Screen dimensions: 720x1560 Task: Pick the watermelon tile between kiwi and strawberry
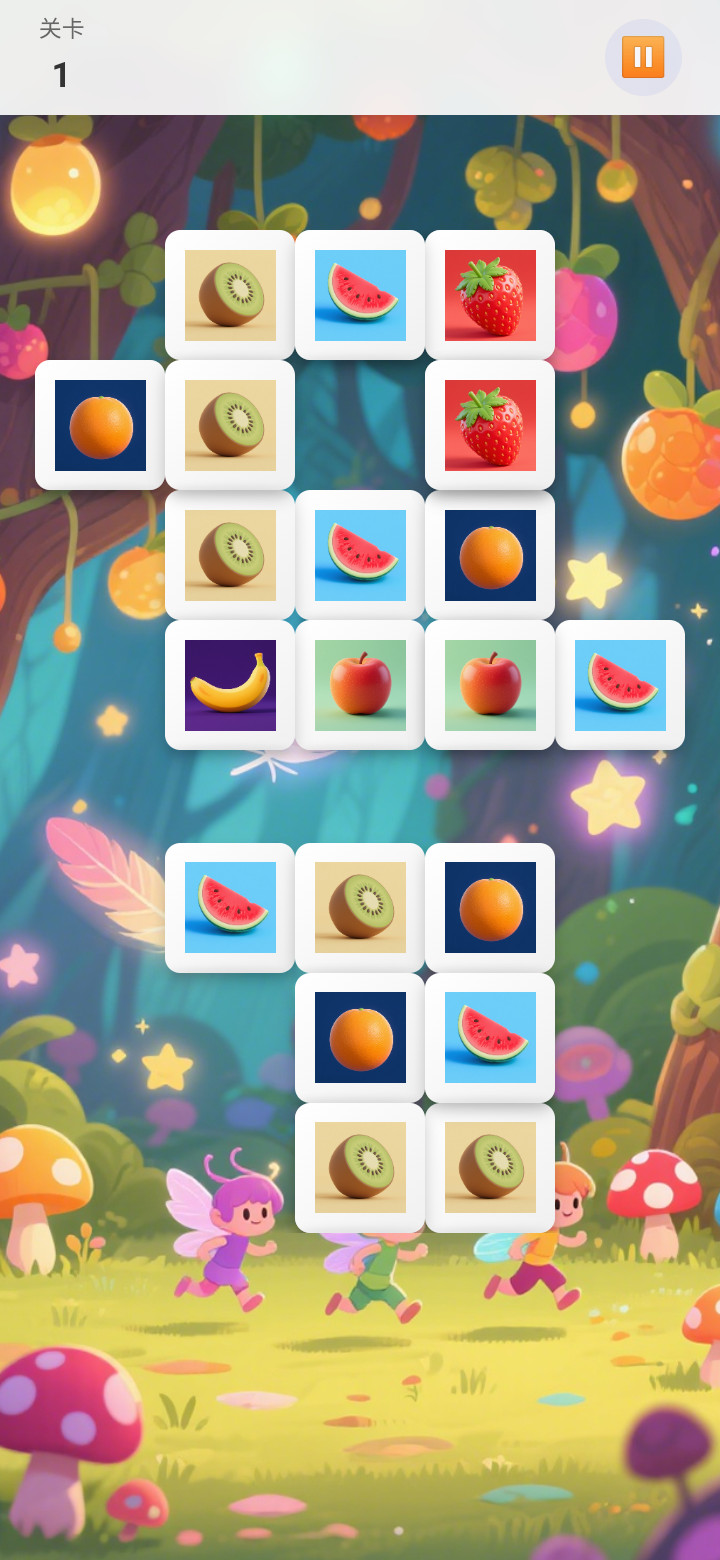360,295
